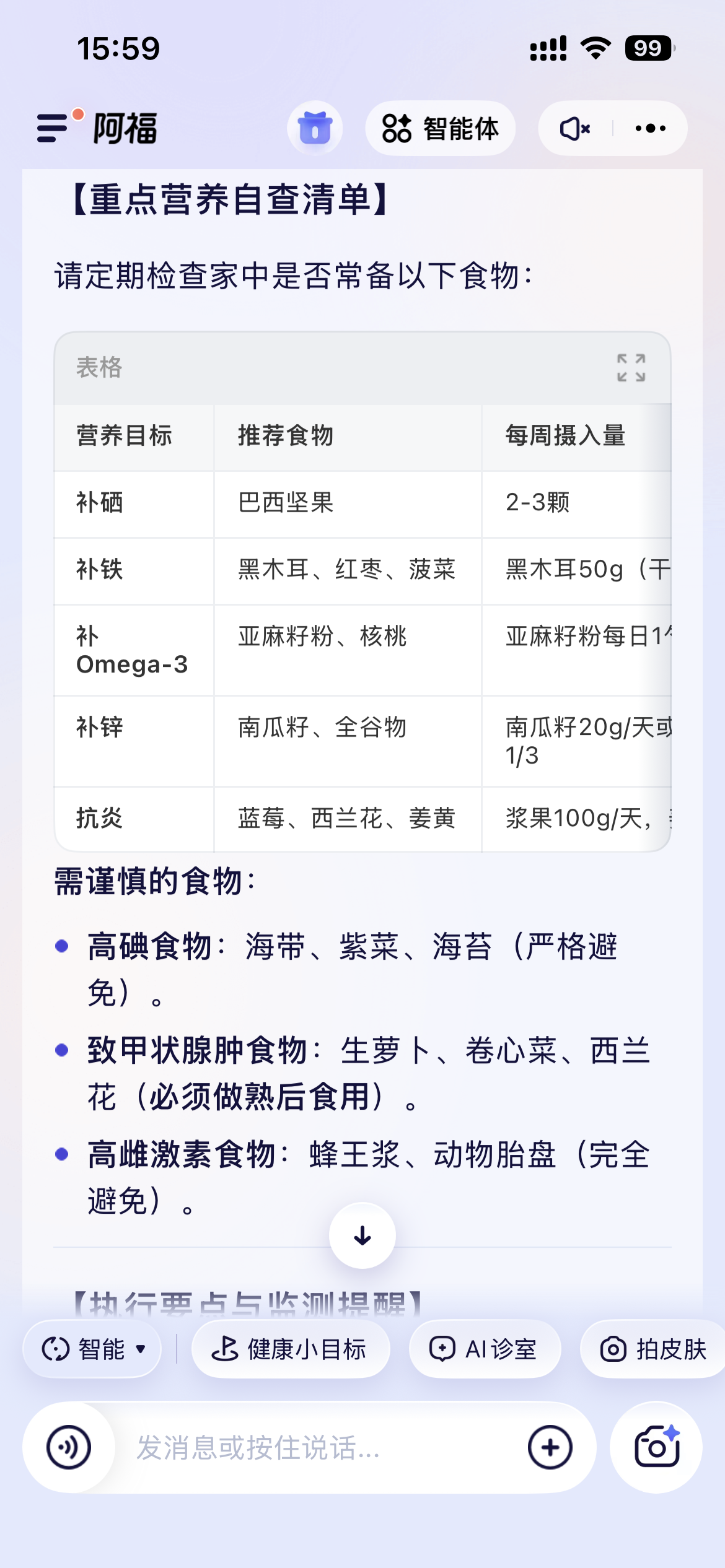
Task: Select the 健康小目标 chip
Action: pos(291,1349)
